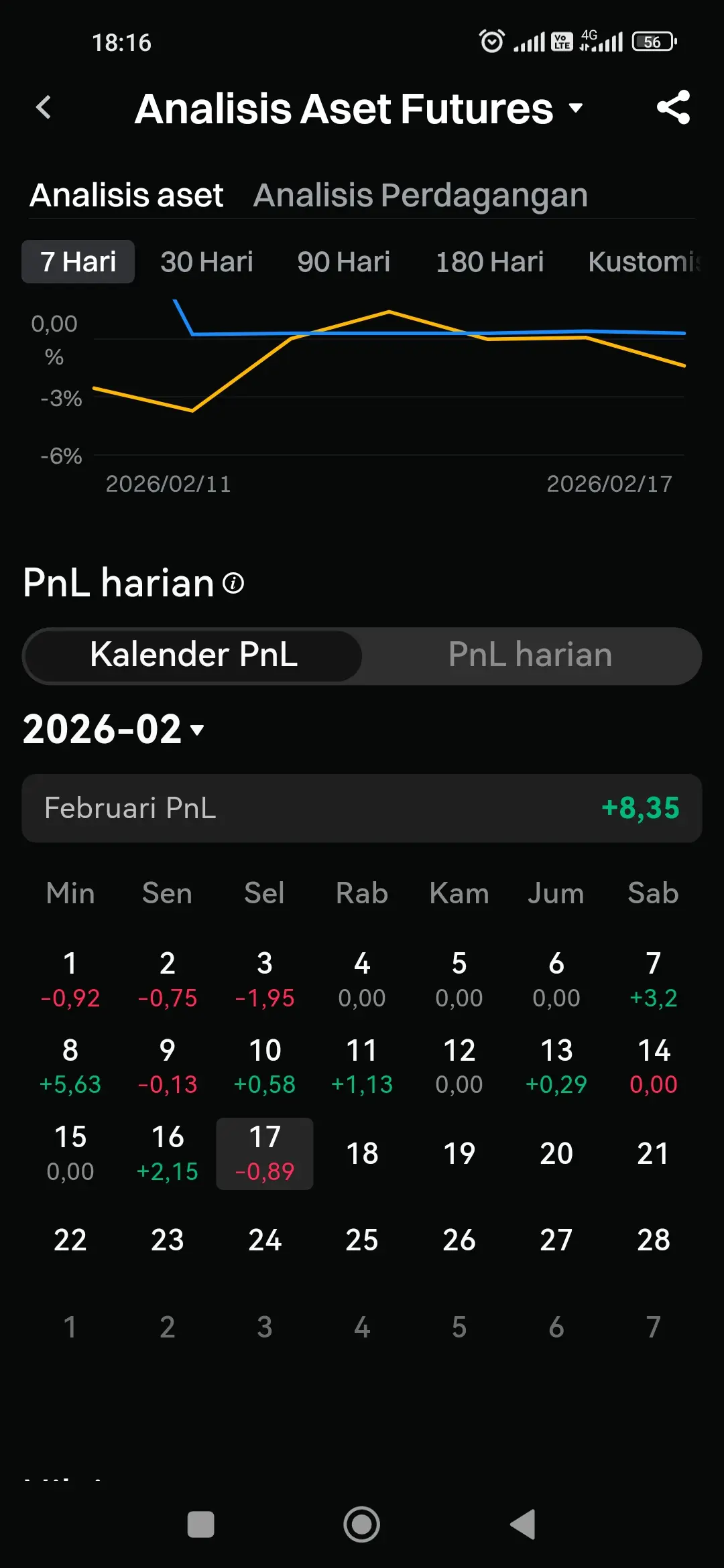724x1568 pixels.
Task: Open PnL harian info icon
Action: point(233,583)
